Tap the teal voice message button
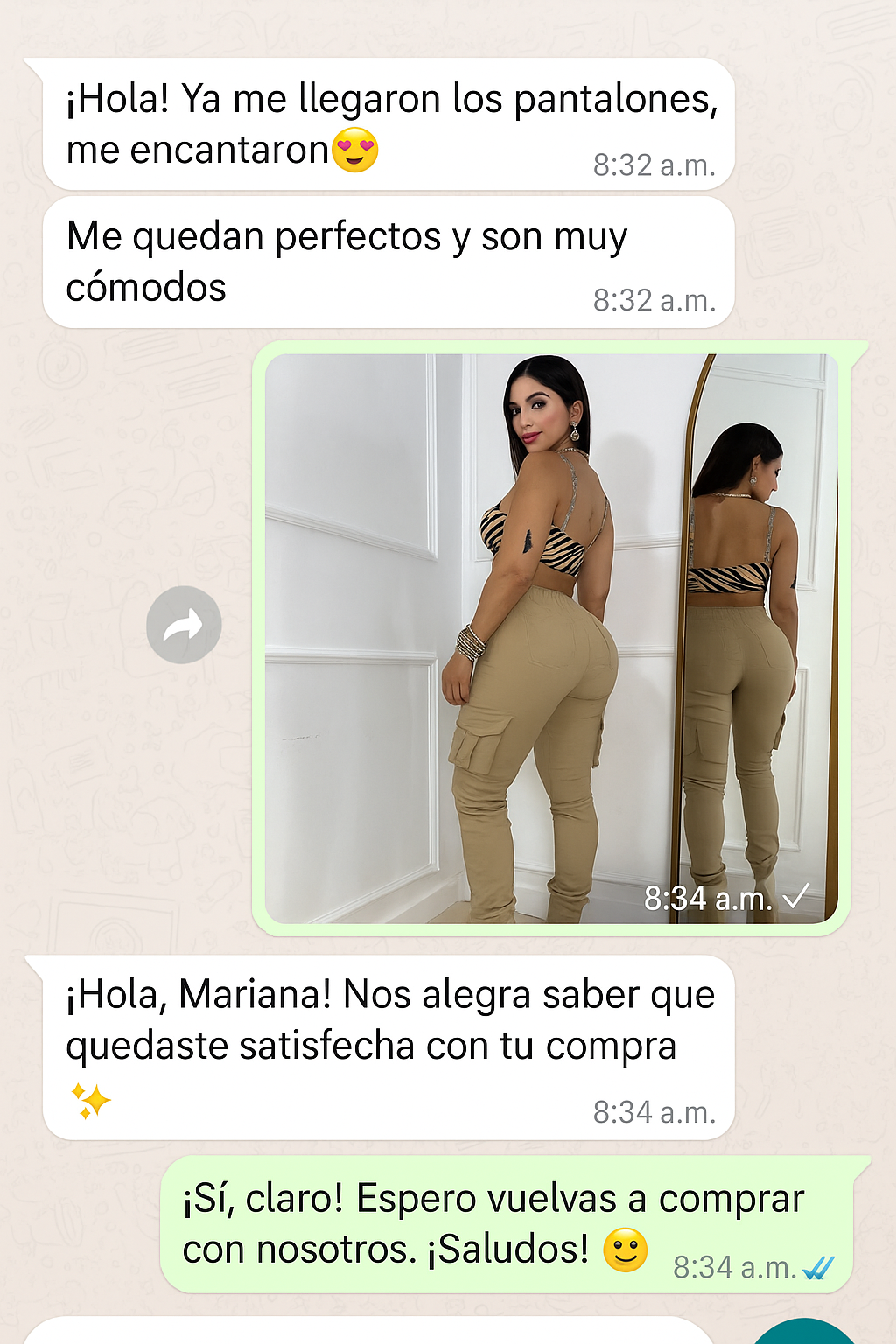Screen dimensions: 896x1344 [803, 1333]
